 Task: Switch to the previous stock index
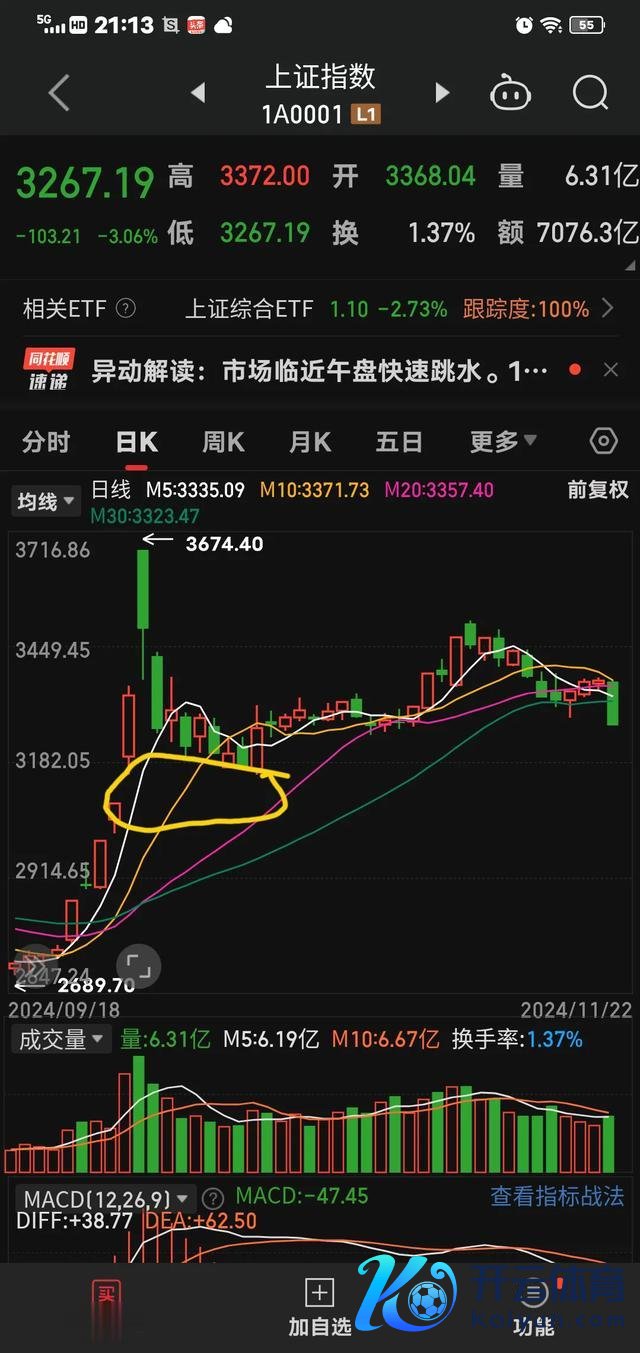[198, 94]
